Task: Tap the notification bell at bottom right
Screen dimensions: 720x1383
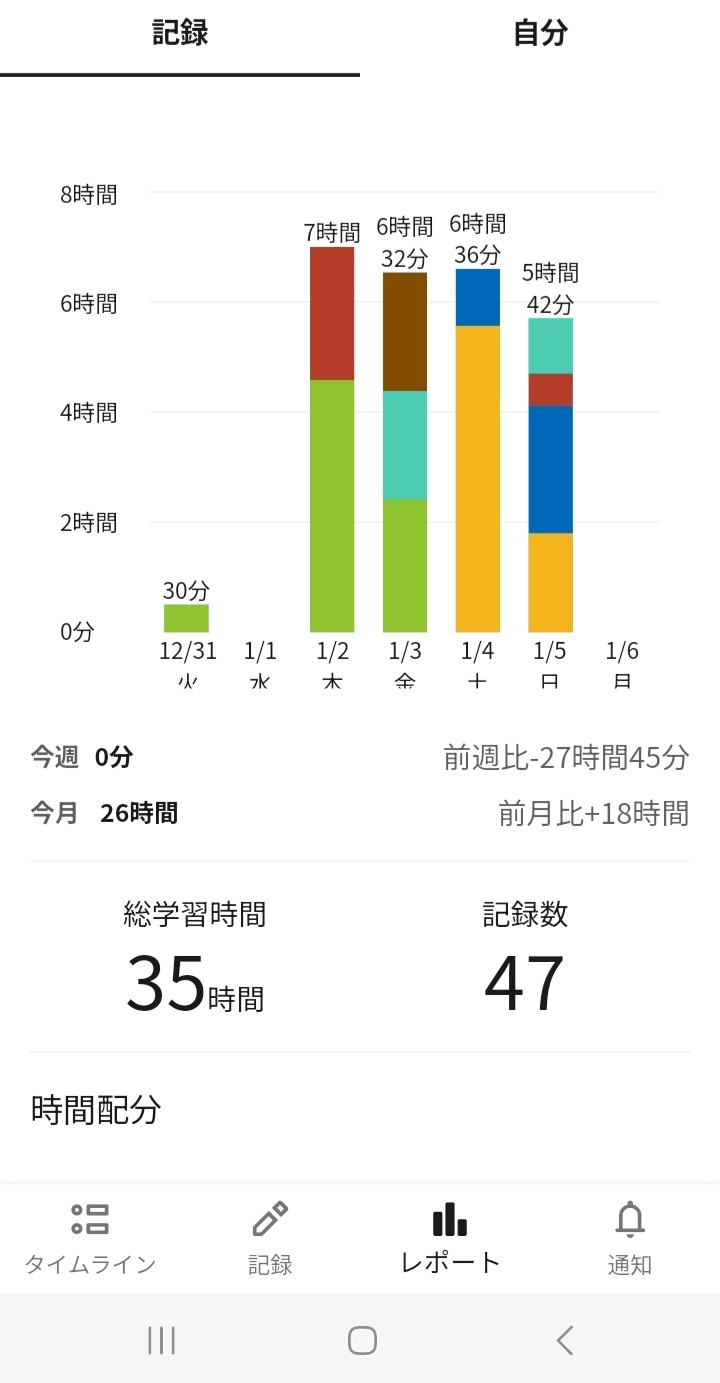Action: click(x=629, y=1219)
